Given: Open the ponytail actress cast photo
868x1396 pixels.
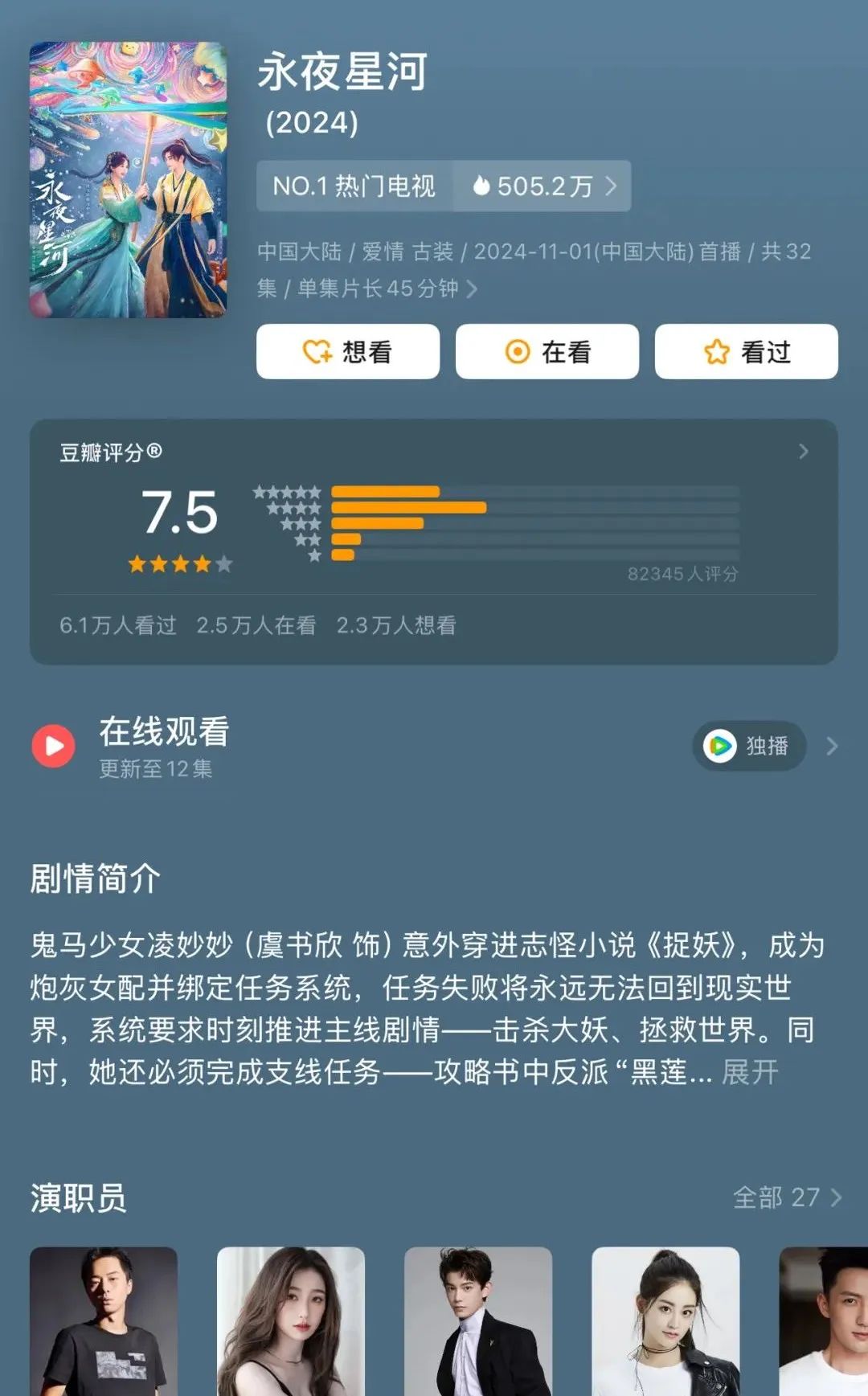Looking at the screenshot, I should click(x=665, y=1321).
